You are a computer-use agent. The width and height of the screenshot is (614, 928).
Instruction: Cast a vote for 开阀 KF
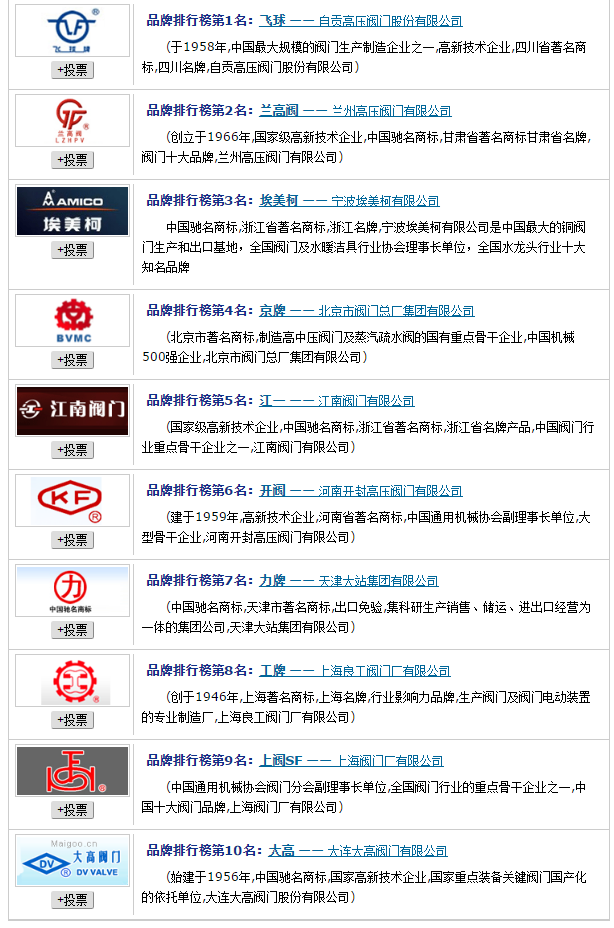[72, 540]
